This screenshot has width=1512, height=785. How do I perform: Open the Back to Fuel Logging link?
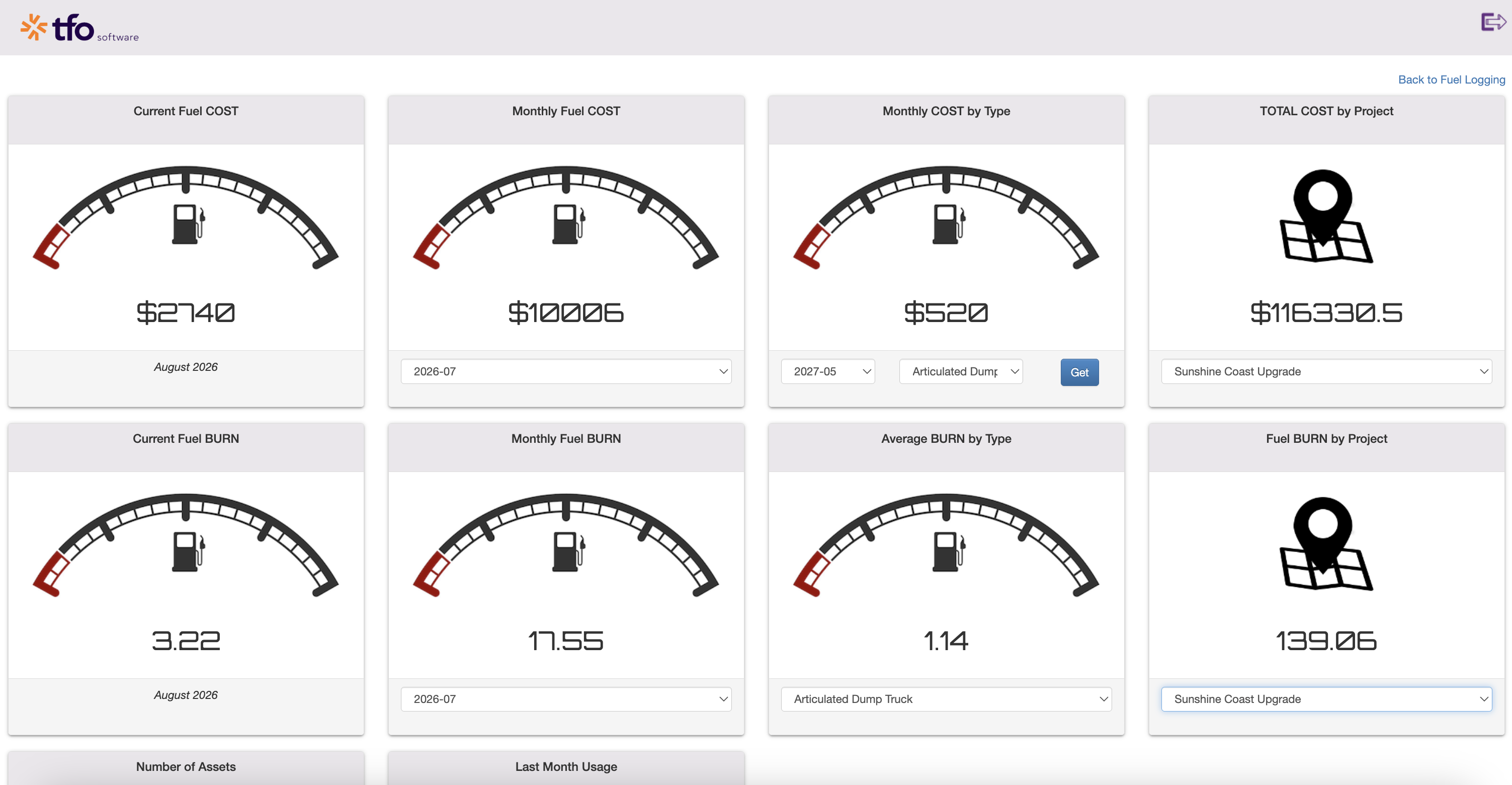1451,80
